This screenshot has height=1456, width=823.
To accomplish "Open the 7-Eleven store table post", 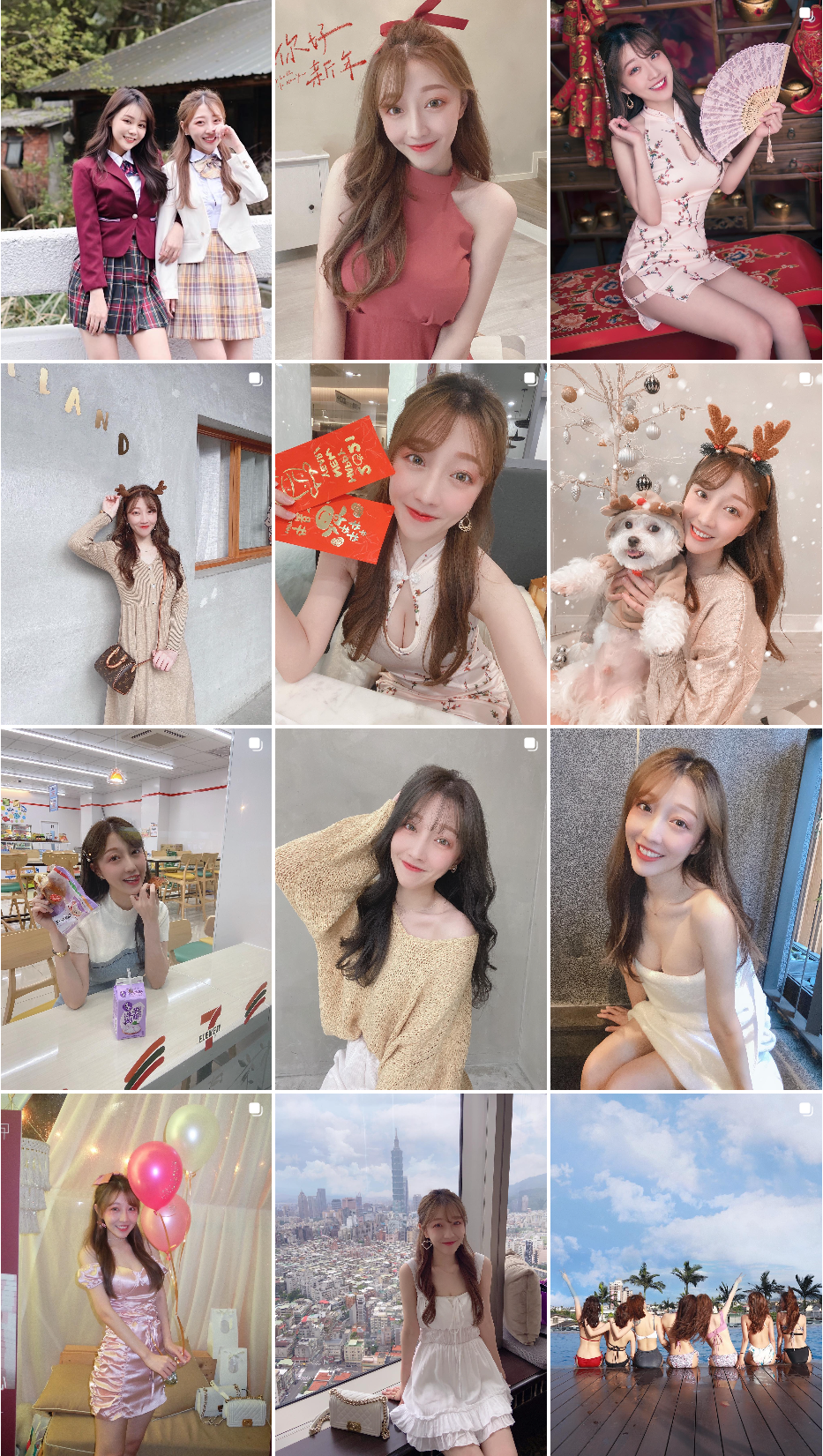I will click(x=136, y=909).
